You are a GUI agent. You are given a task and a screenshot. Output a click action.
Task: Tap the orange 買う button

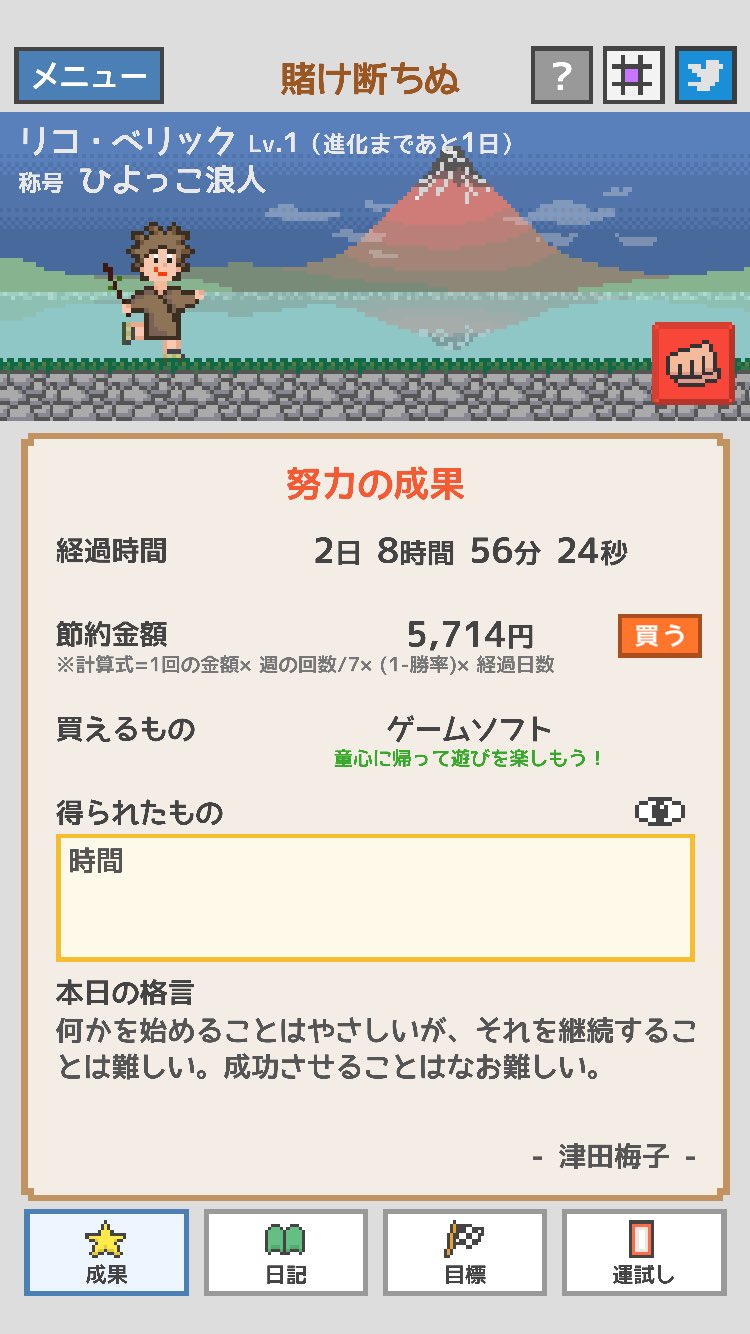click(659, 636)
